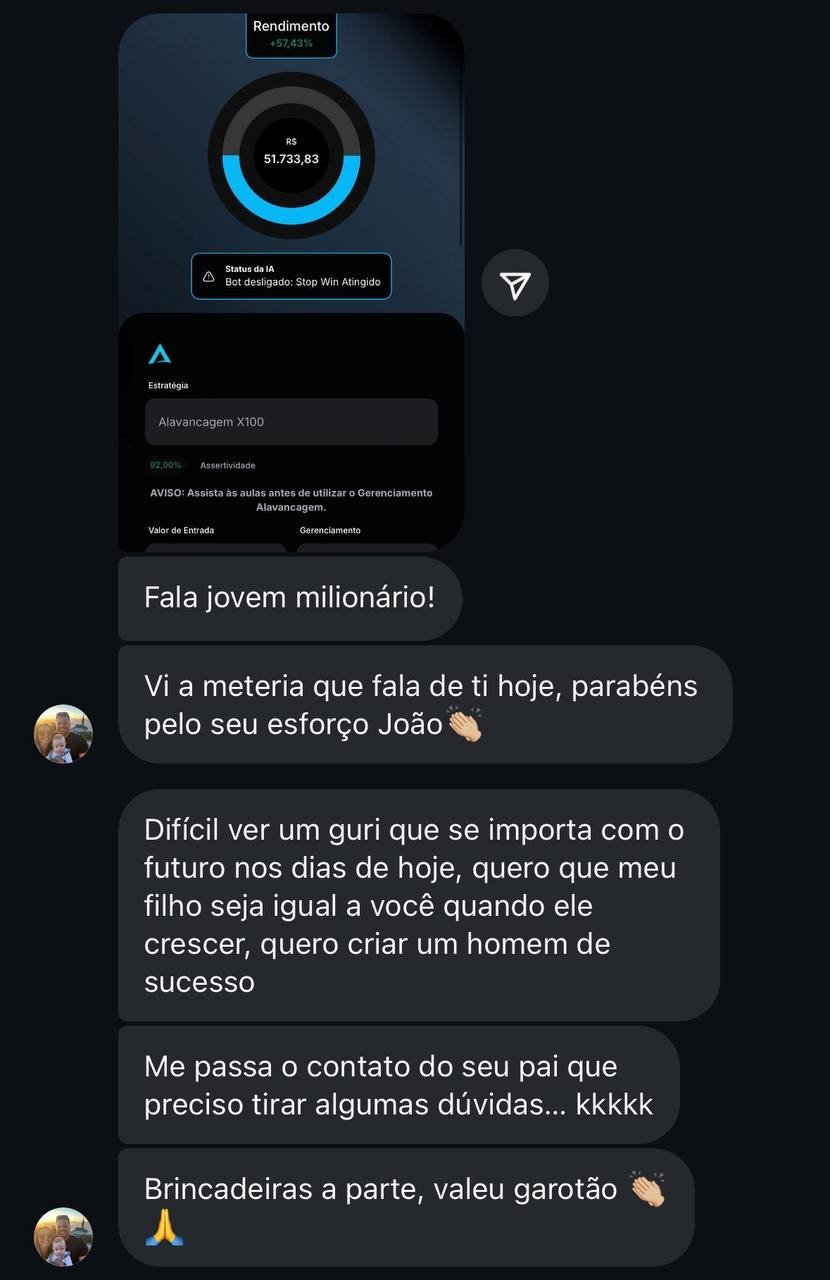Viewport: 830px width, 1280px height.
Task: Open sender's avatar beside 'Brincadeiras a parte' message
Action: [64, 1237]
